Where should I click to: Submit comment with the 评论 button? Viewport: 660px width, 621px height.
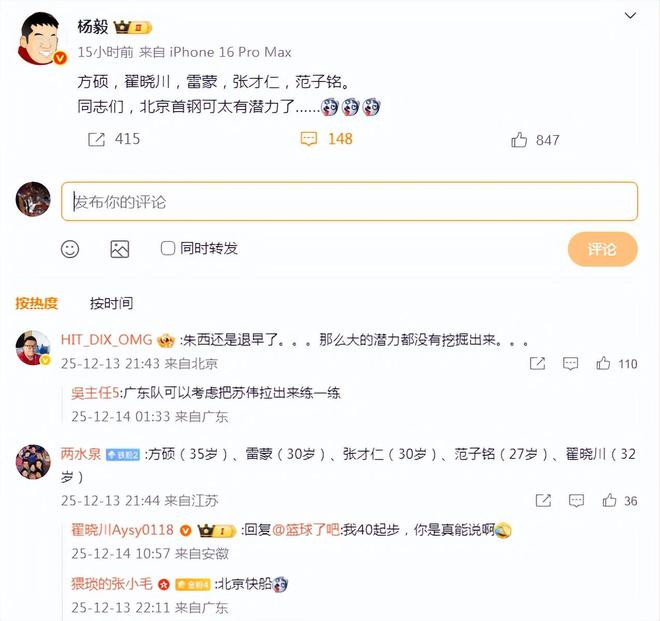point(602,249)
